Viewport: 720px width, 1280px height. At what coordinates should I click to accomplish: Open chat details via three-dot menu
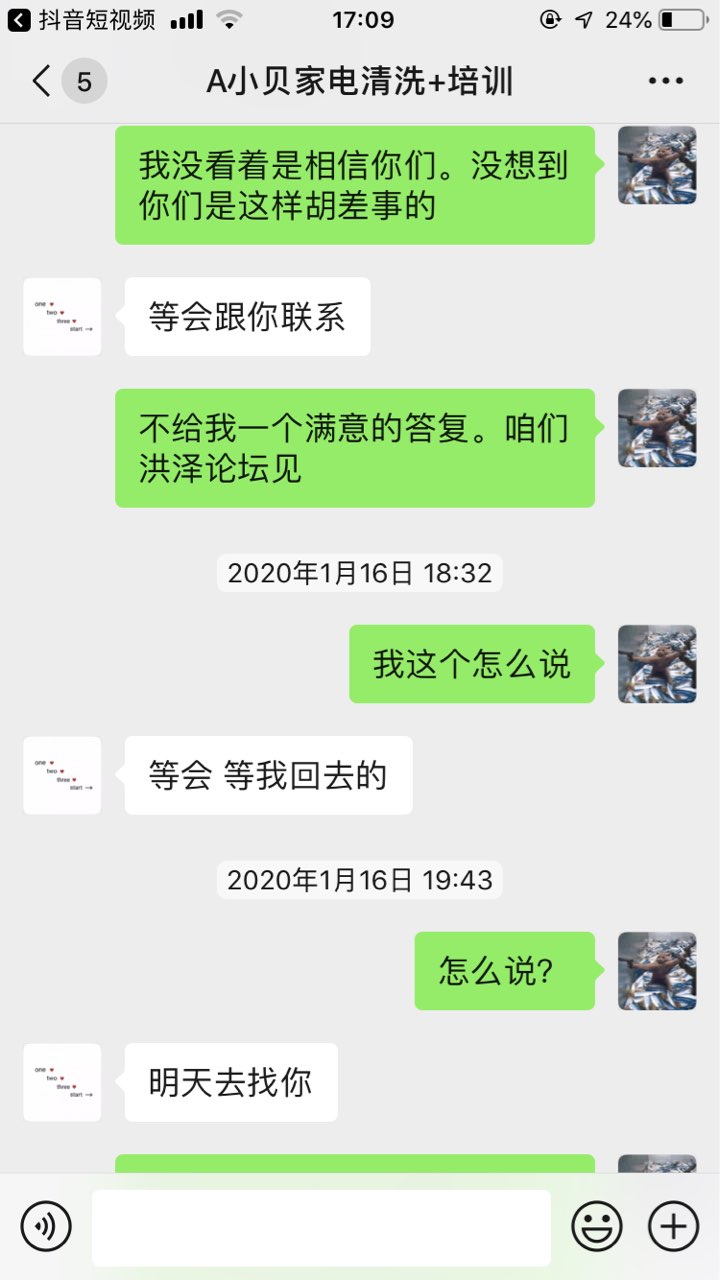pyautogui.click(x=666, y=81)
